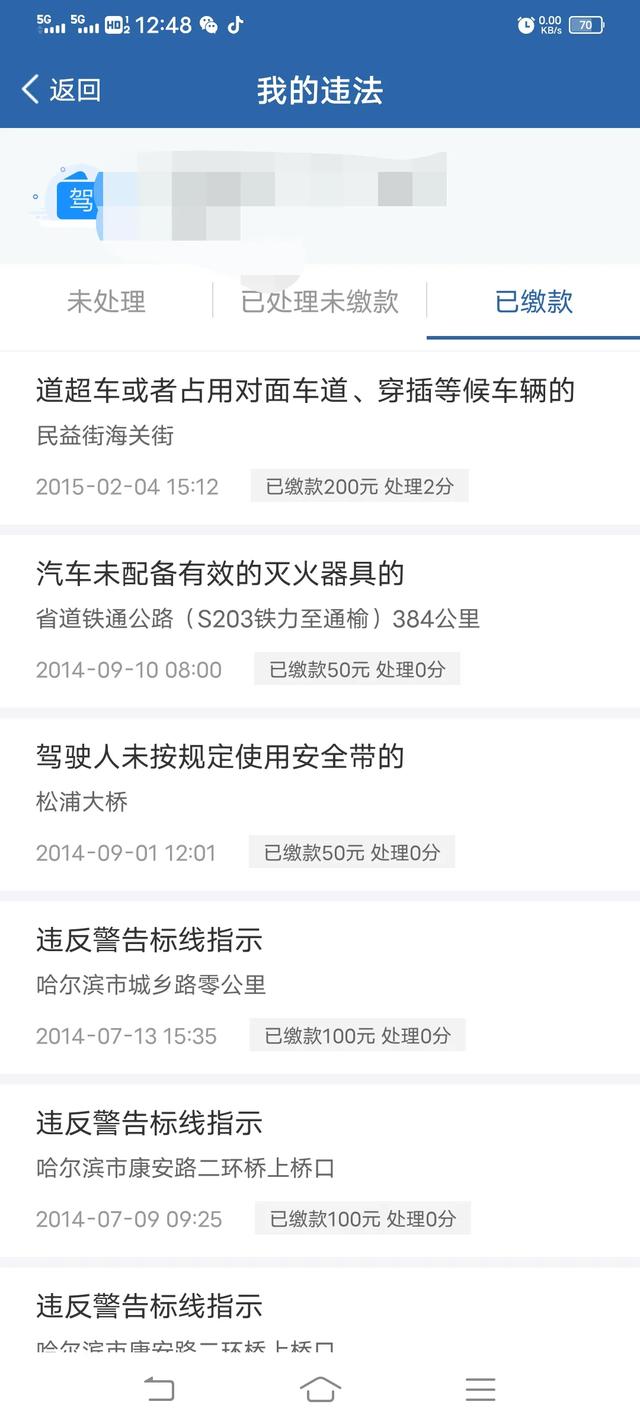Open the 哈尔滨市城乡路零公里 violation record

pyautogui.click(x=320, y=987)
